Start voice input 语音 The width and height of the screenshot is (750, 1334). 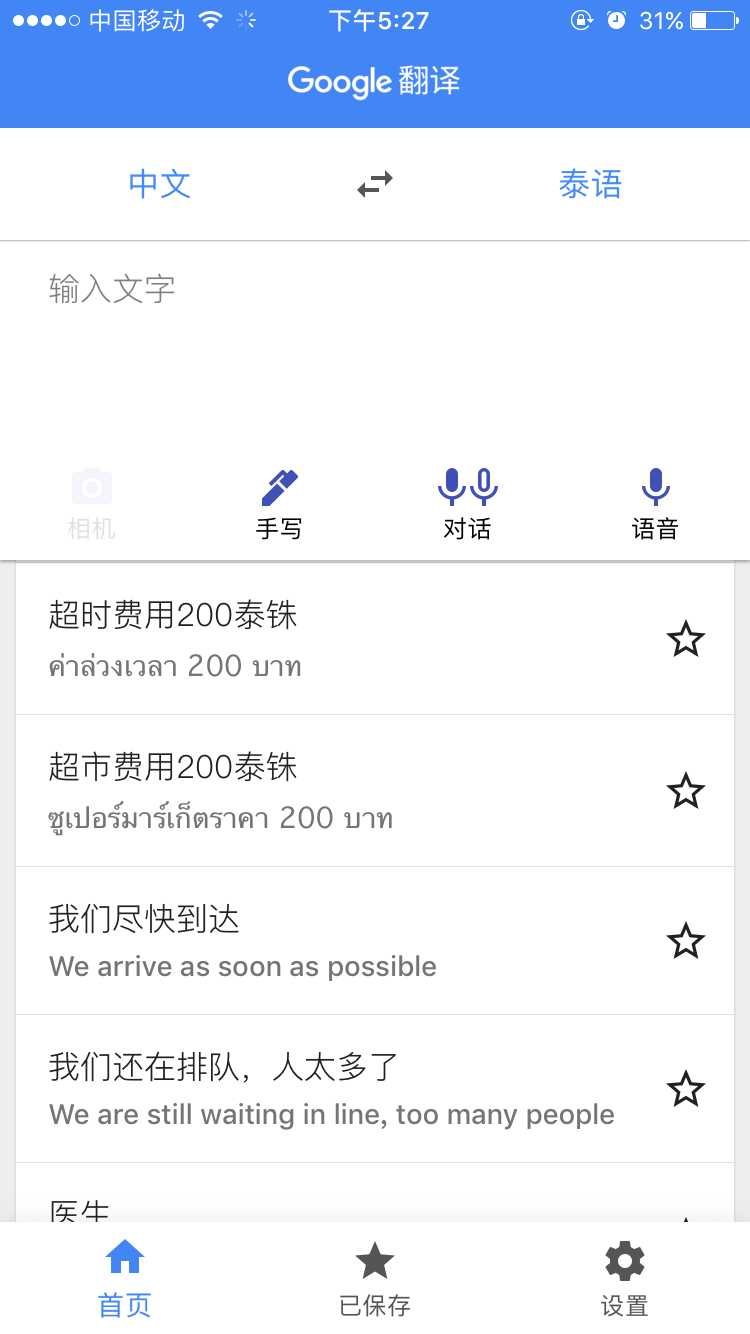pos(655,504)
